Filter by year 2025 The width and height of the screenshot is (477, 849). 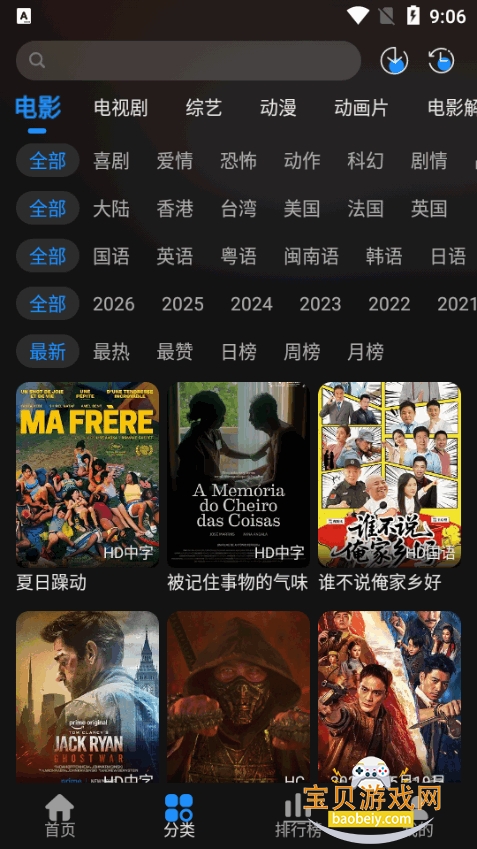coord(182,304)
